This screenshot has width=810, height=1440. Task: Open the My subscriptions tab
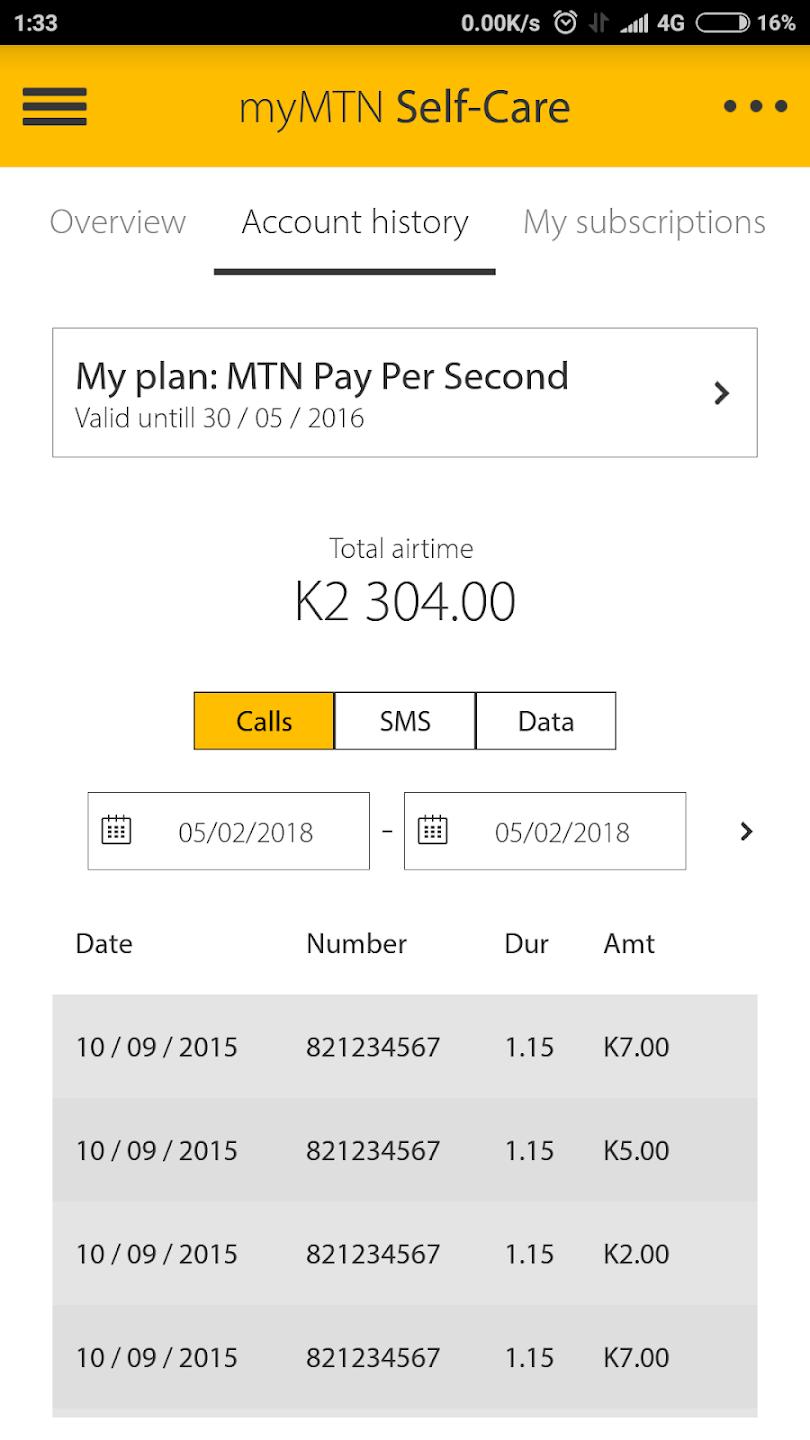click(643, 222)
